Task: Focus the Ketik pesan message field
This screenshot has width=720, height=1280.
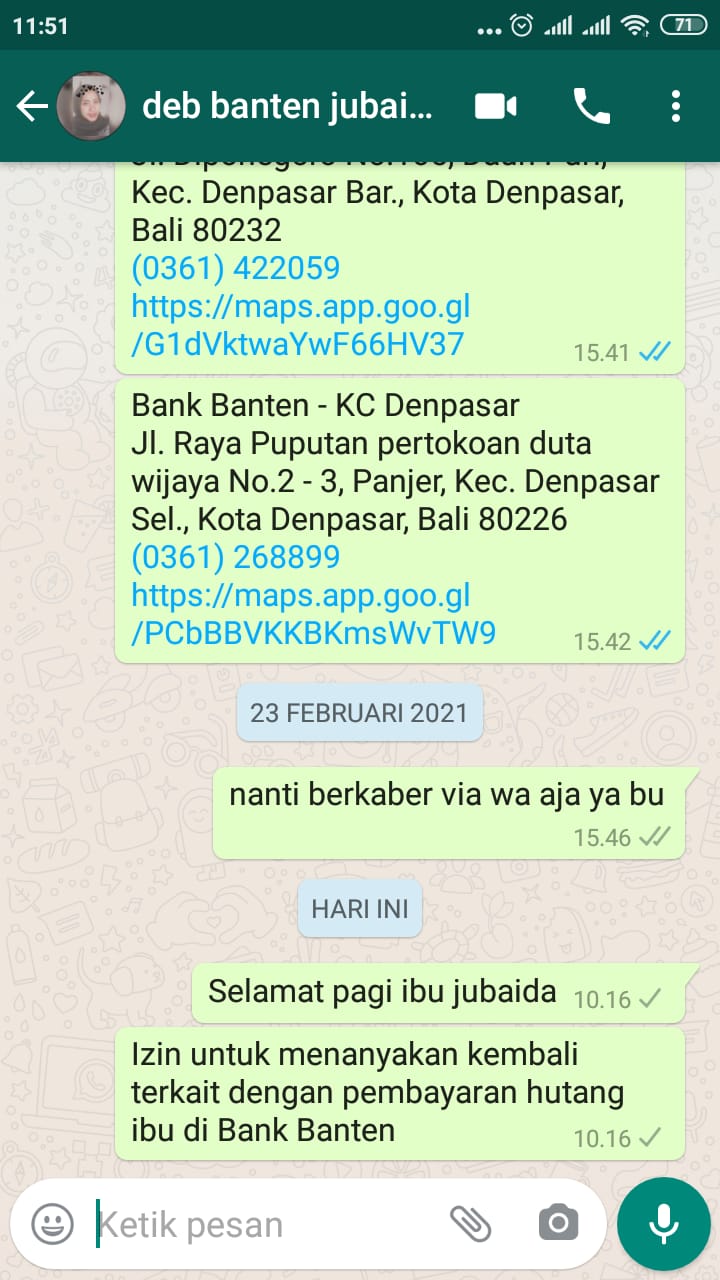Action: (260, 1224)
